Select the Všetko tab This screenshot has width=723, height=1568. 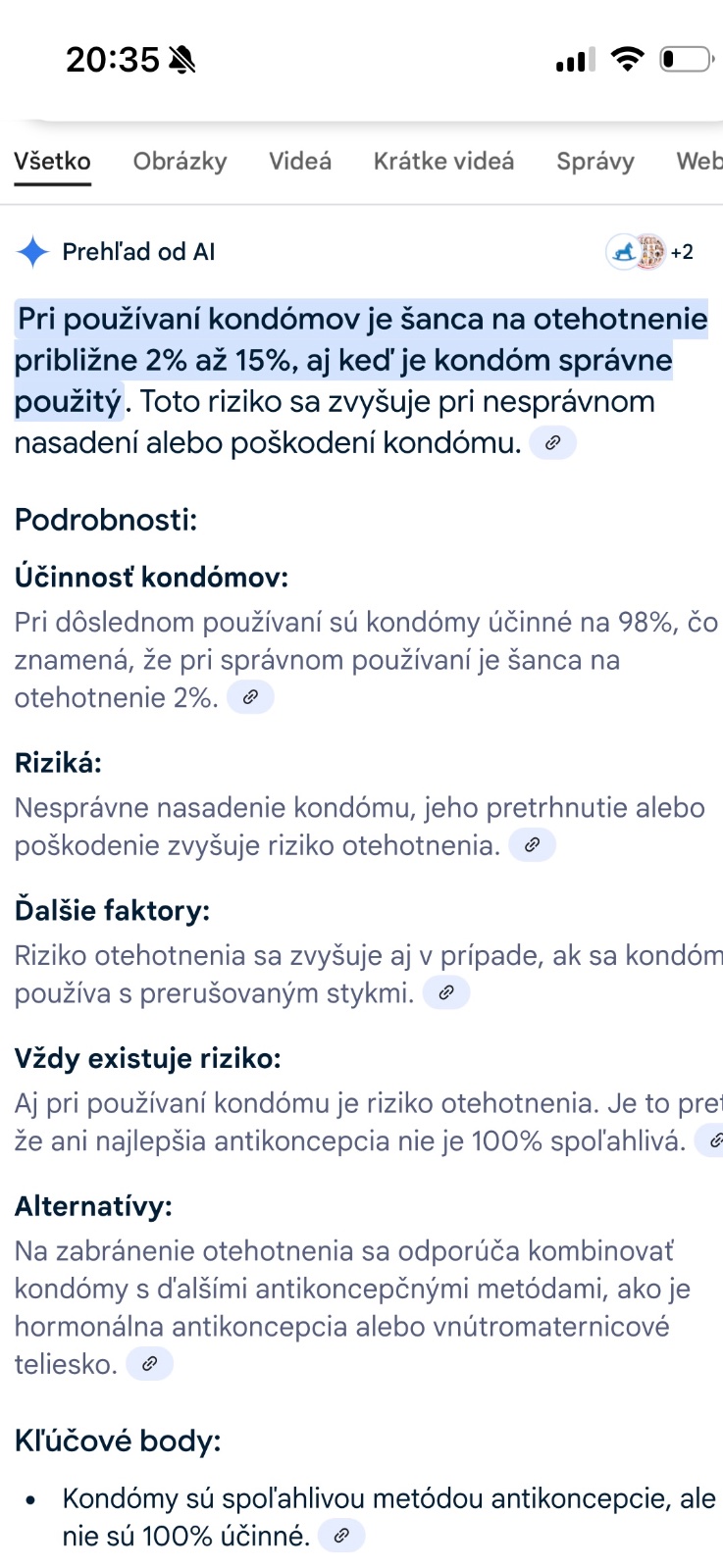(52, 161)
